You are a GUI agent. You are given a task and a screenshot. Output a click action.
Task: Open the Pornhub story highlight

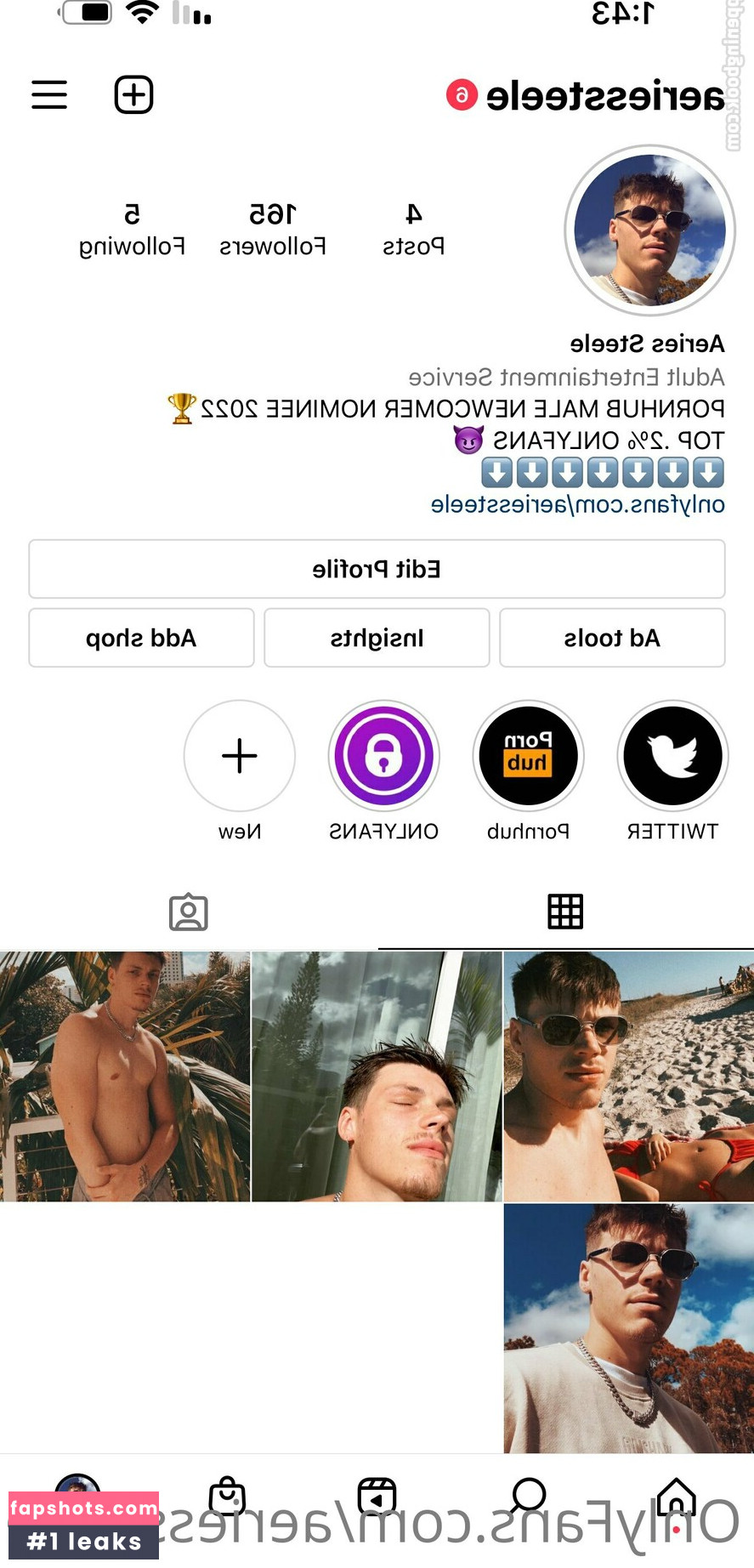click(x=528, y=756)
